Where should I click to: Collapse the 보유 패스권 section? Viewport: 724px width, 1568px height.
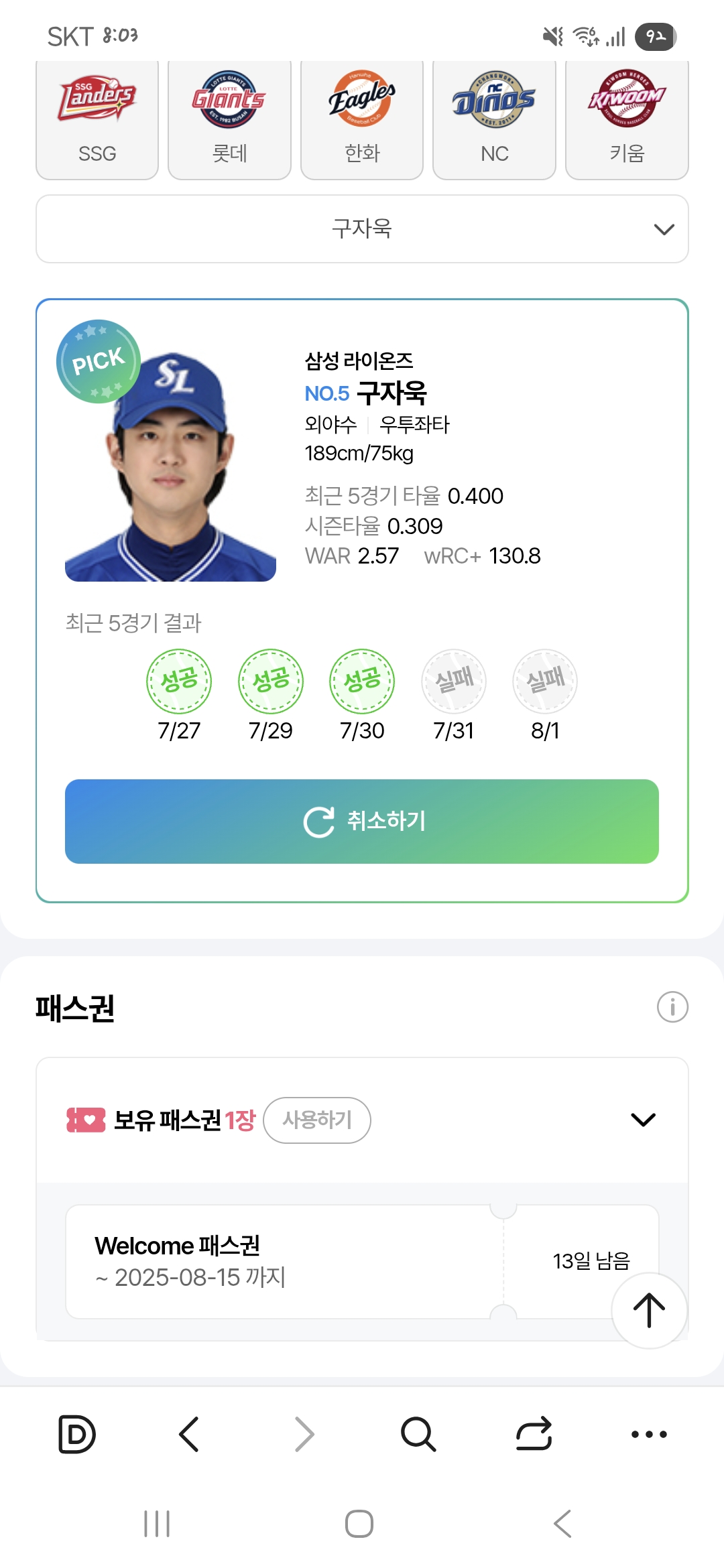coord(643,1120)
